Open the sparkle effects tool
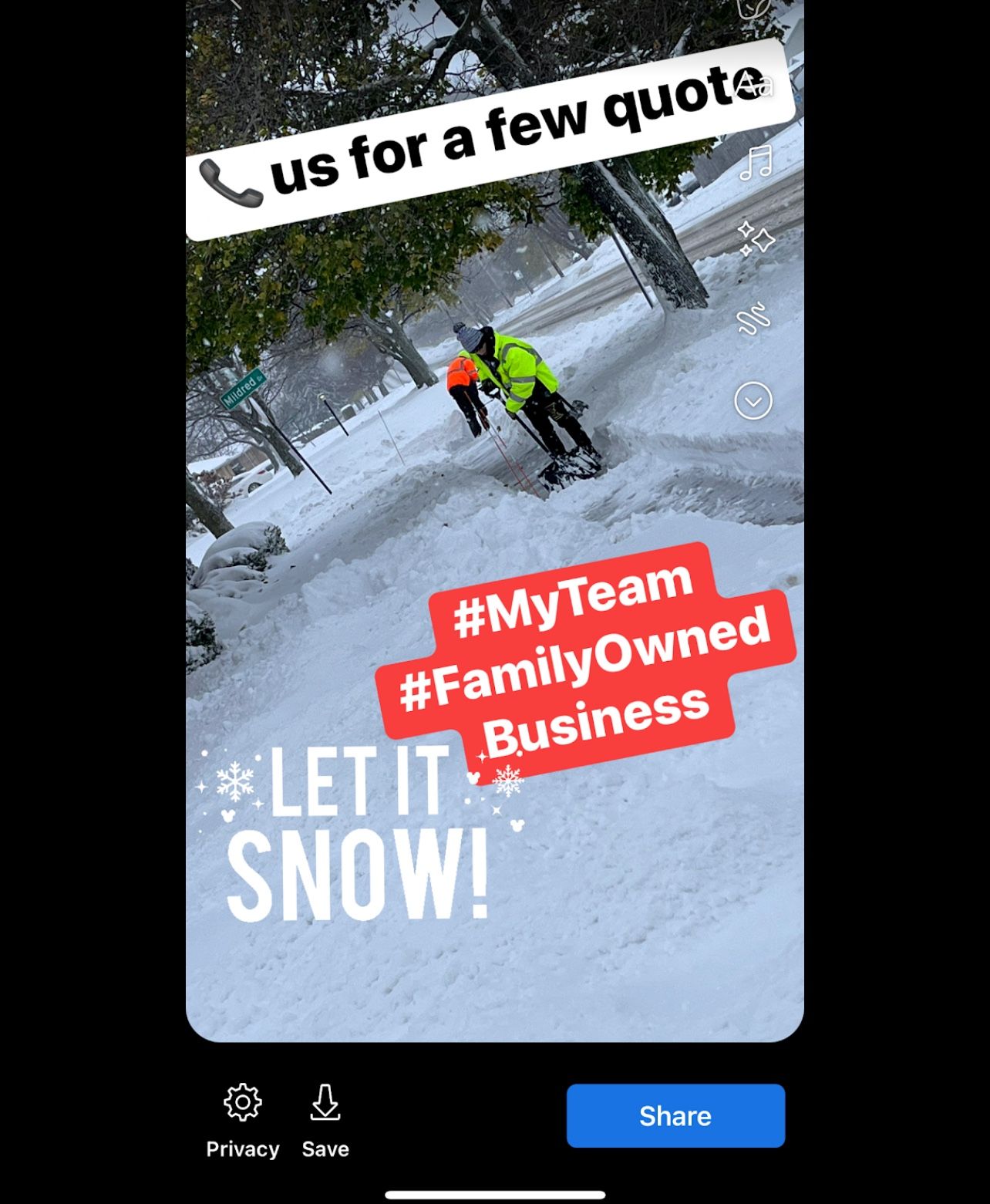 coord(755,239)
